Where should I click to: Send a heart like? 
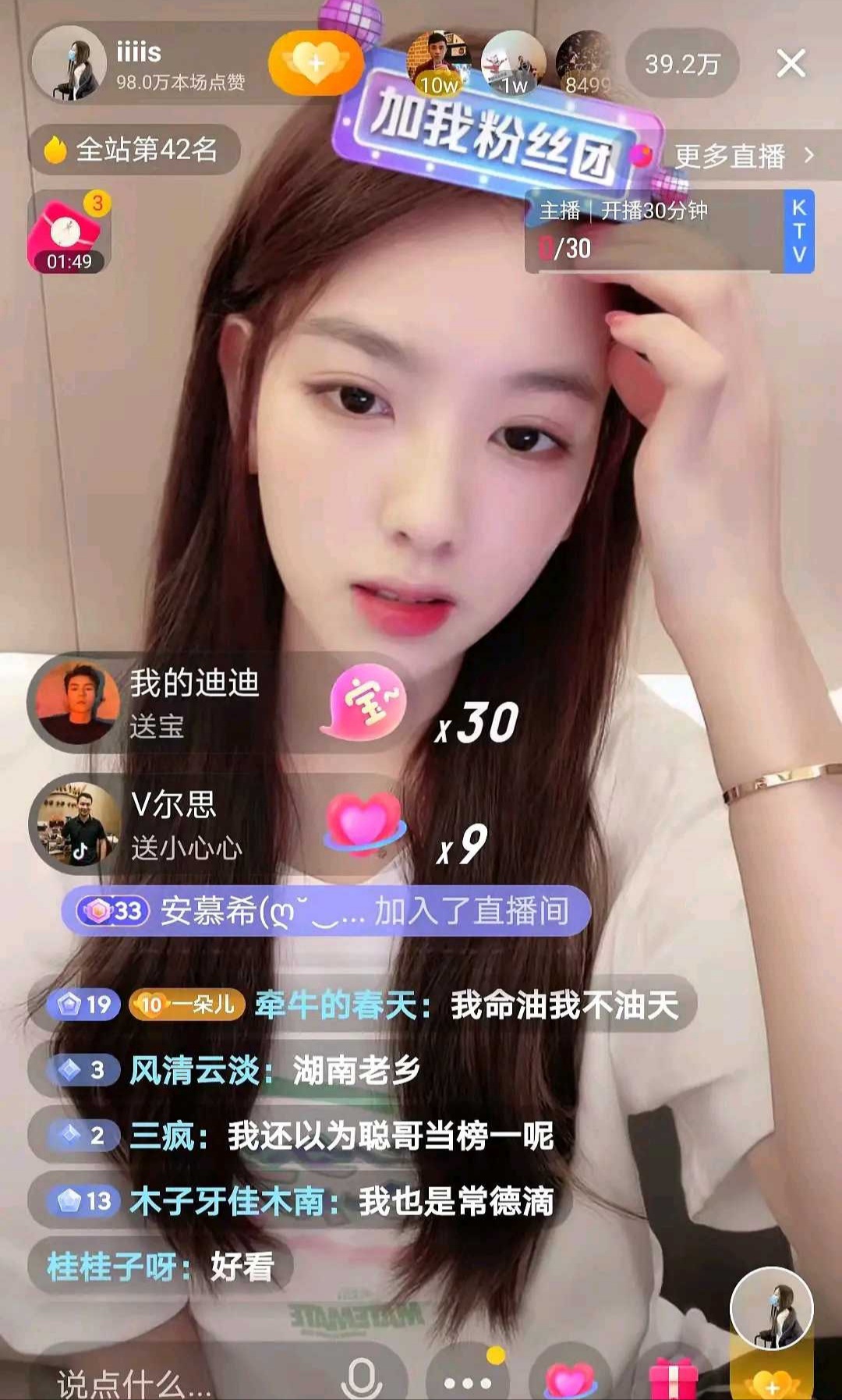[570, 1381]
